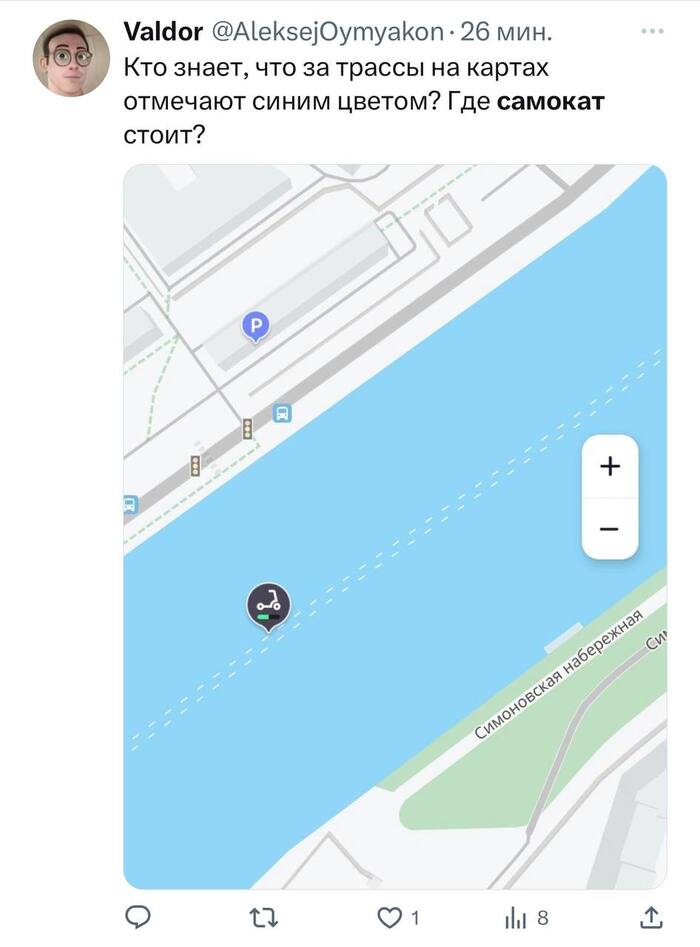Reply to Valdor's tweet

(x=137, y=916)
